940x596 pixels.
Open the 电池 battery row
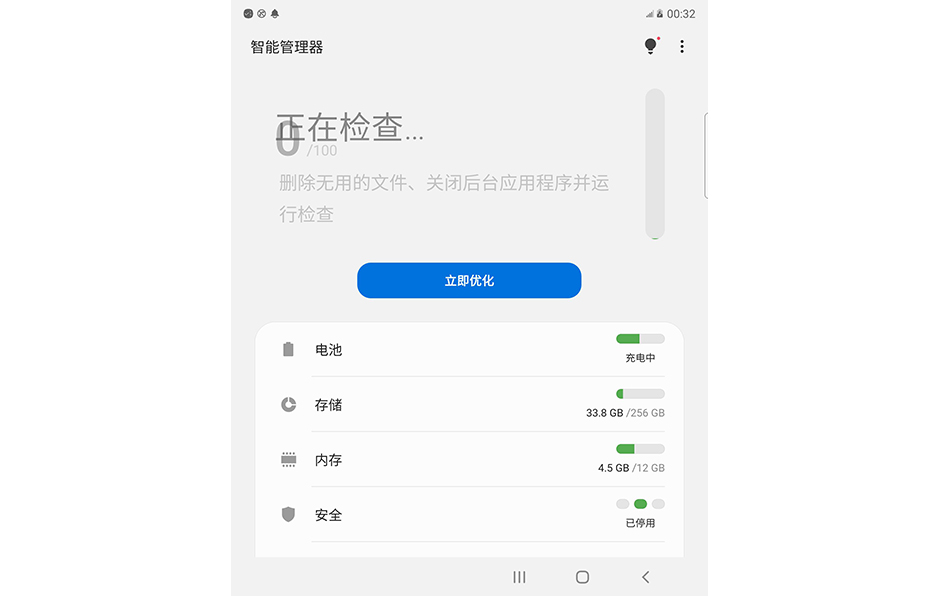469,350
